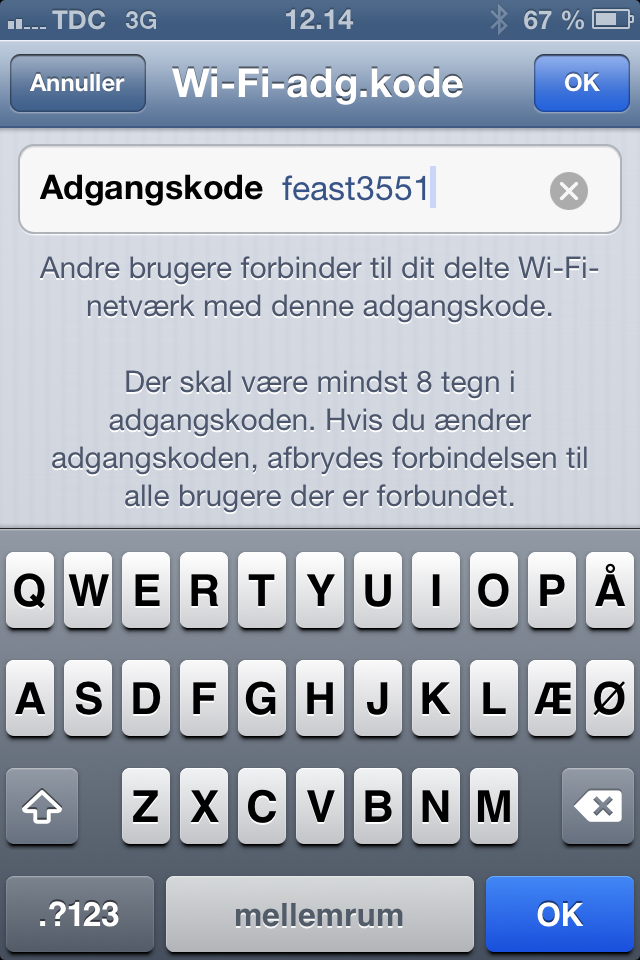Switch keyboard to .?123 numbers
Screen dimensions: 640x960
tap(80, 914)
